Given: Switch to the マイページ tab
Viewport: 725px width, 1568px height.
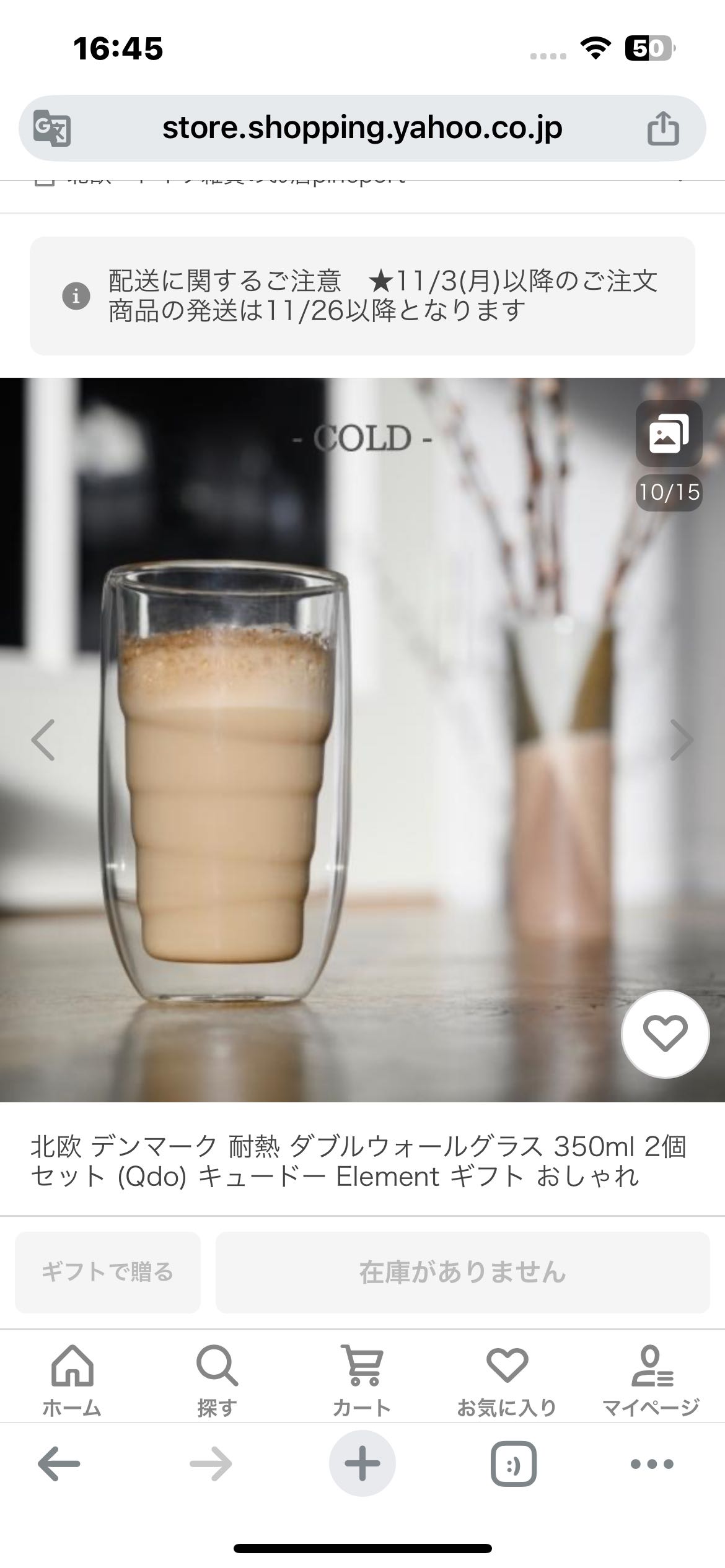Looking at the screenshot, I should tap(651, 1380).
